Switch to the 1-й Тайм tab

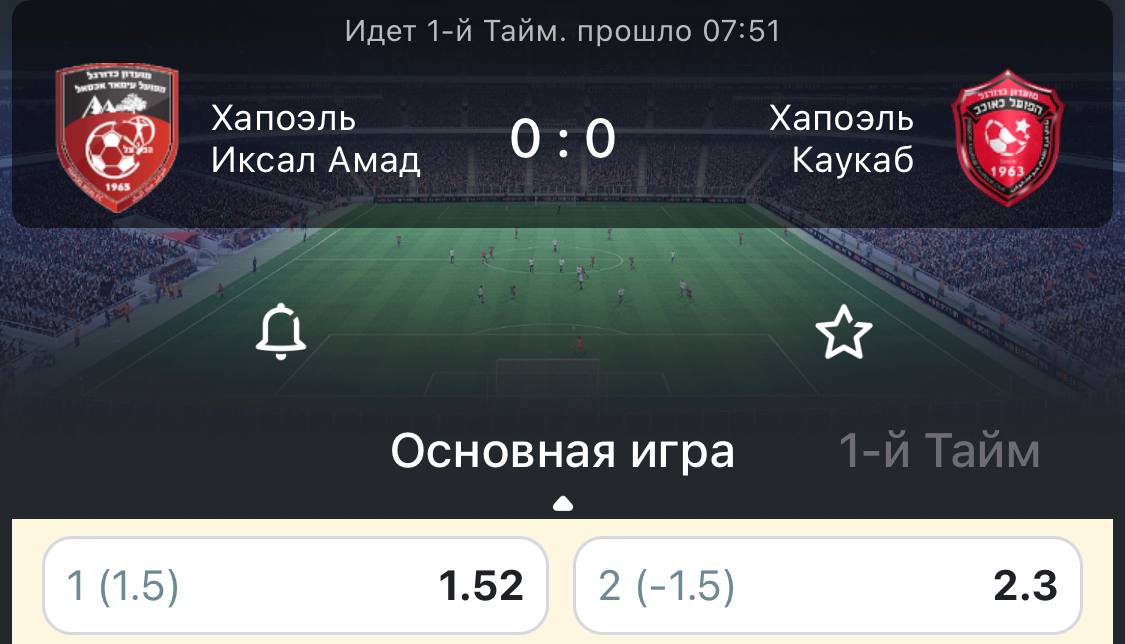tap(939, 451)
